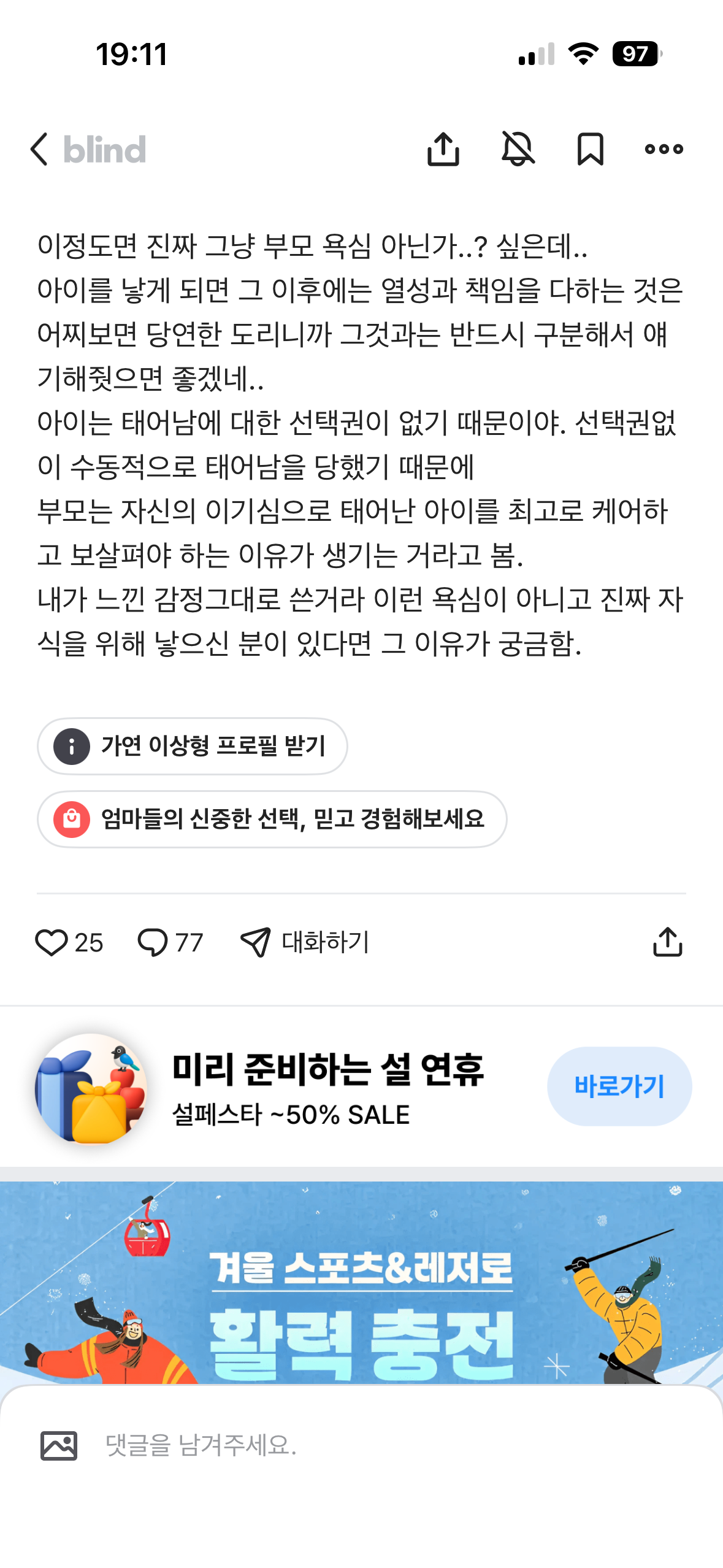Like the post with 25 hearts
The image size is (723, 1568).
69,942
